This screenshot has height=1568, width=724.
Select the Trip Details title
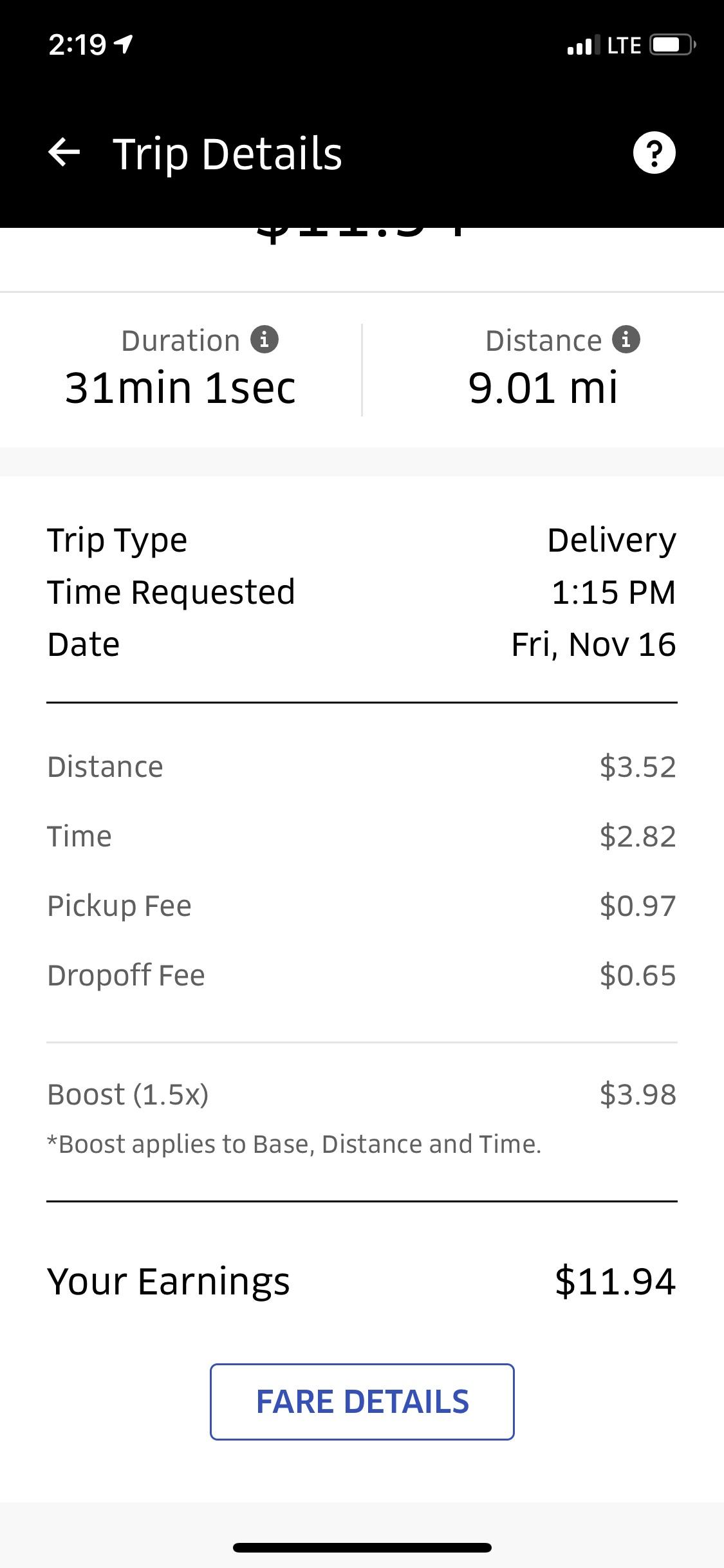pyautogui.click(x=228, y=153)
